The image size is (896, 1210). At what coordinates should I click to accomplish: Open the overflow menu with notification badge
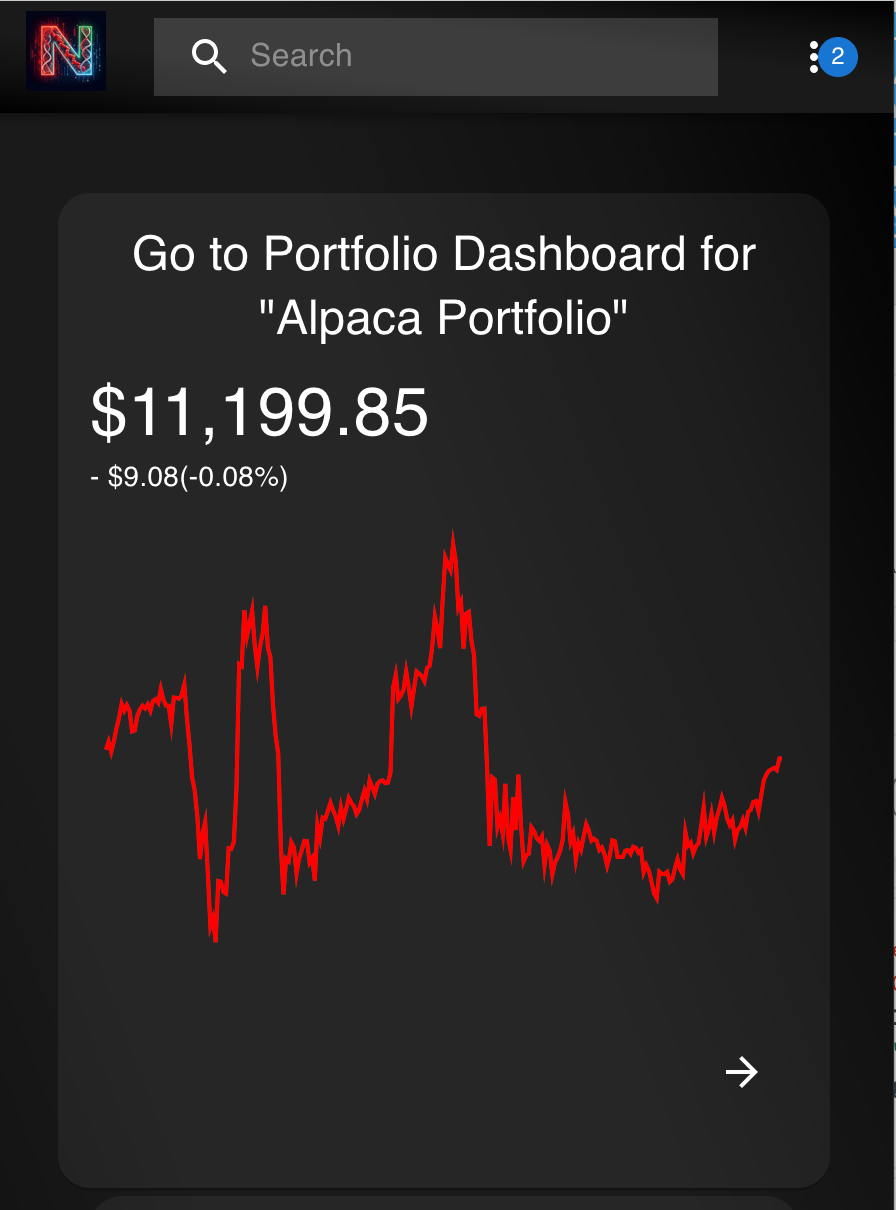pyautogui.click(x=816, y=57)
